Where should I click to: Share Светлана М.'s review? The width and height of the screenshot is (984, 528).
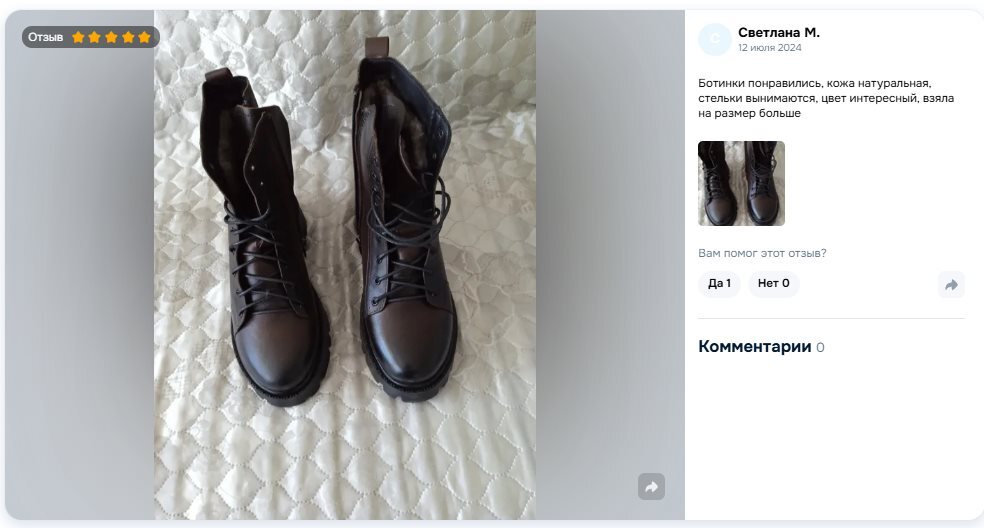click(951, 285)
